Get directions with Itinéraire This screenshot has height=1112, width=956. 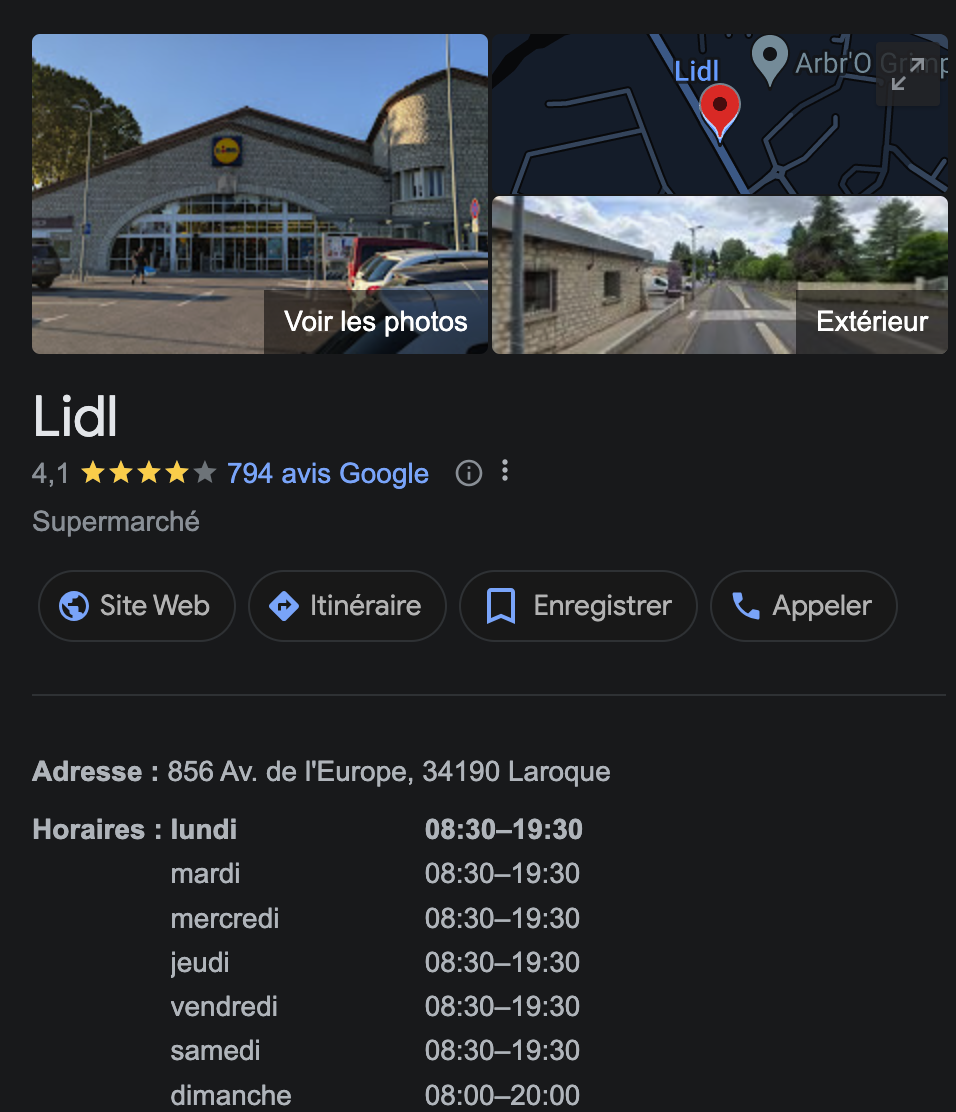[x=346, y=605]
